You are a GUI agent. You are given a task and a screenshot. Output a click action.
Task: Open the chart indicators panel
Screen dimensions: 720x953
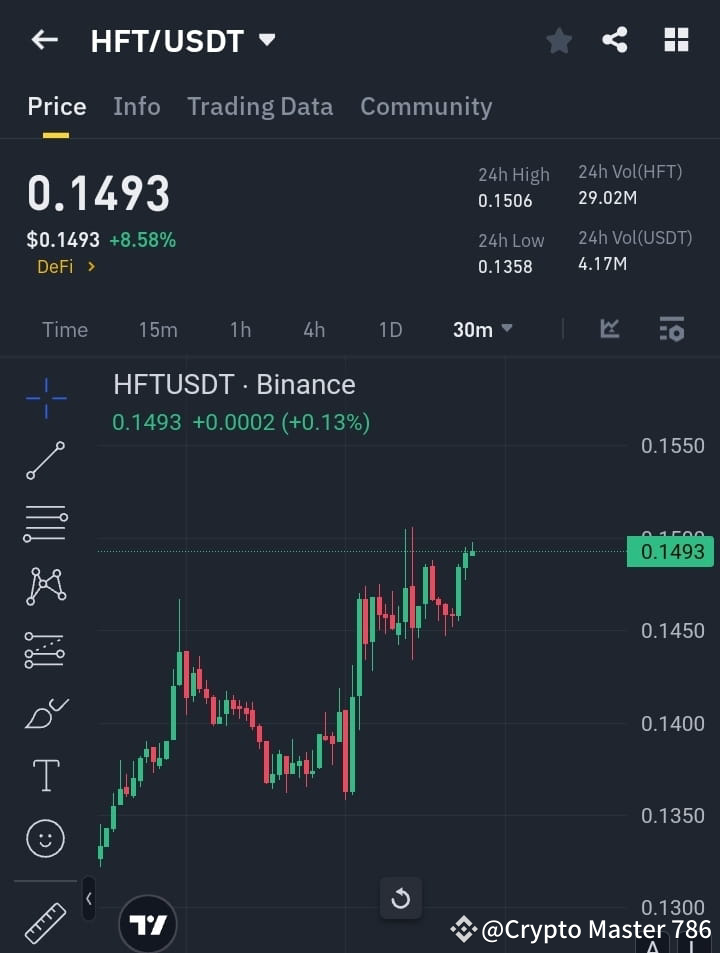(609, 329)
